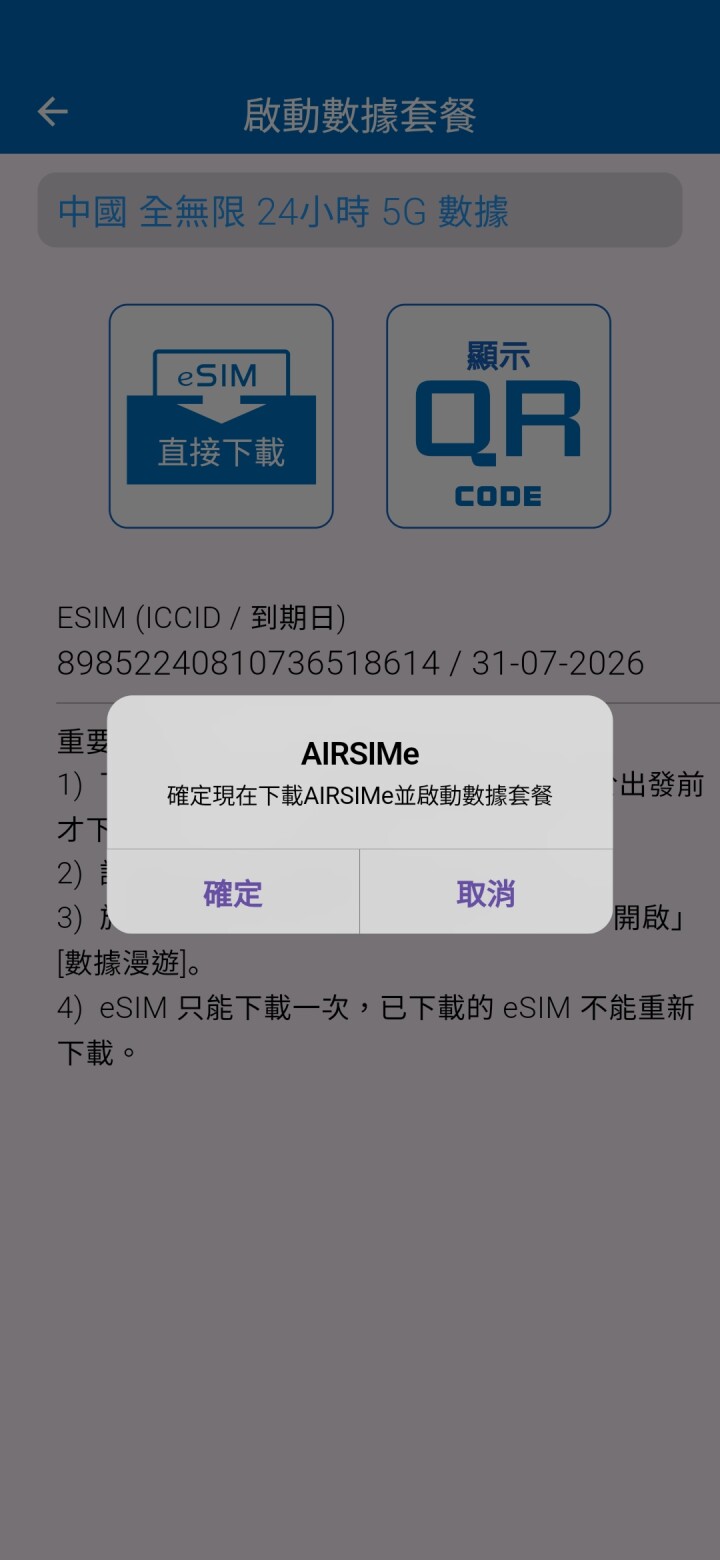The height and width of the screenshot is (1560, 720).
Task: Tap 確定 to activate the data plan
Action: 232,893
